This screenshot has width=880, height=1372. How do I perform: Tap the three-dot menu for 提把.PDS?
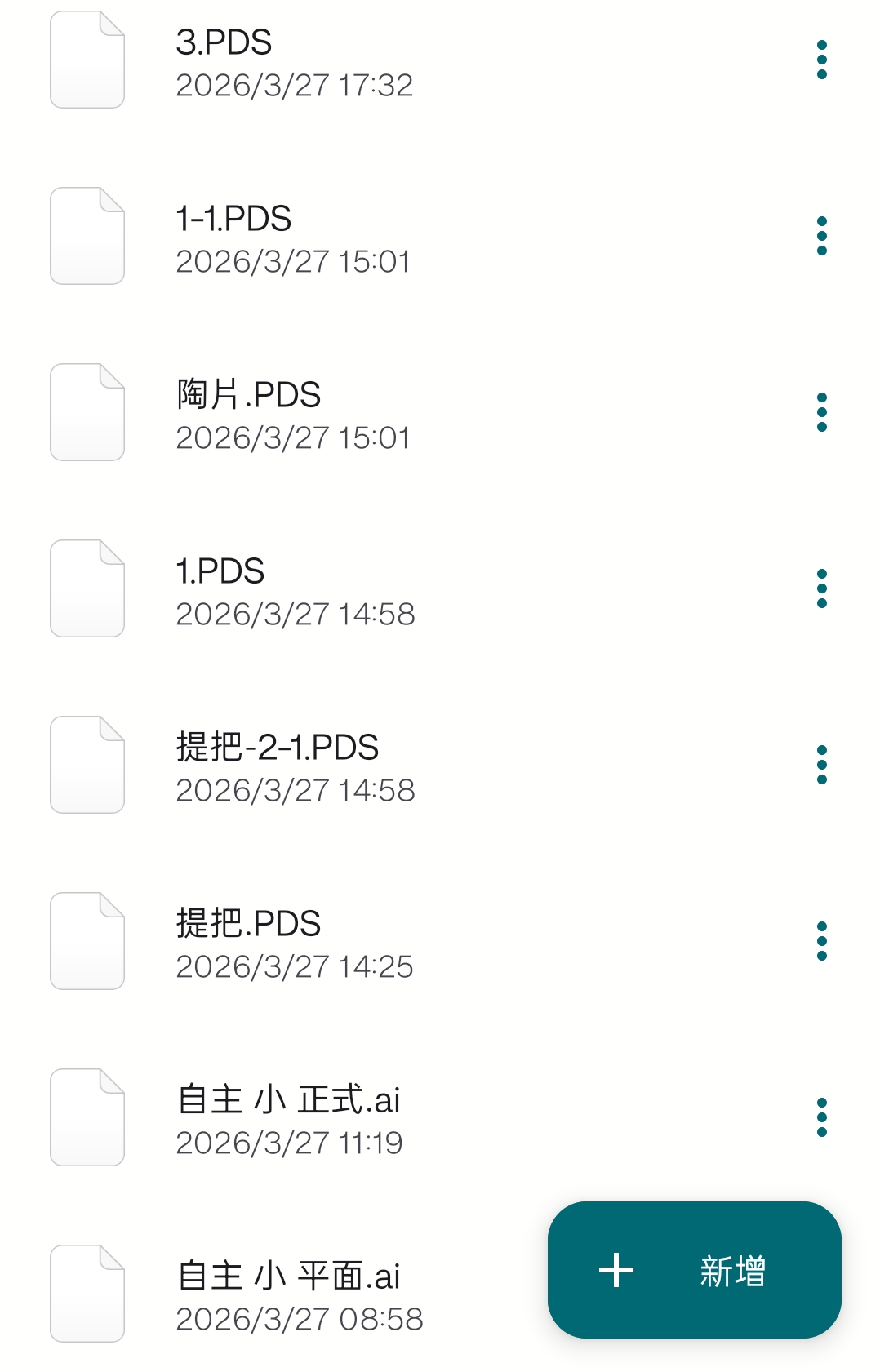(x=821, y=941)
